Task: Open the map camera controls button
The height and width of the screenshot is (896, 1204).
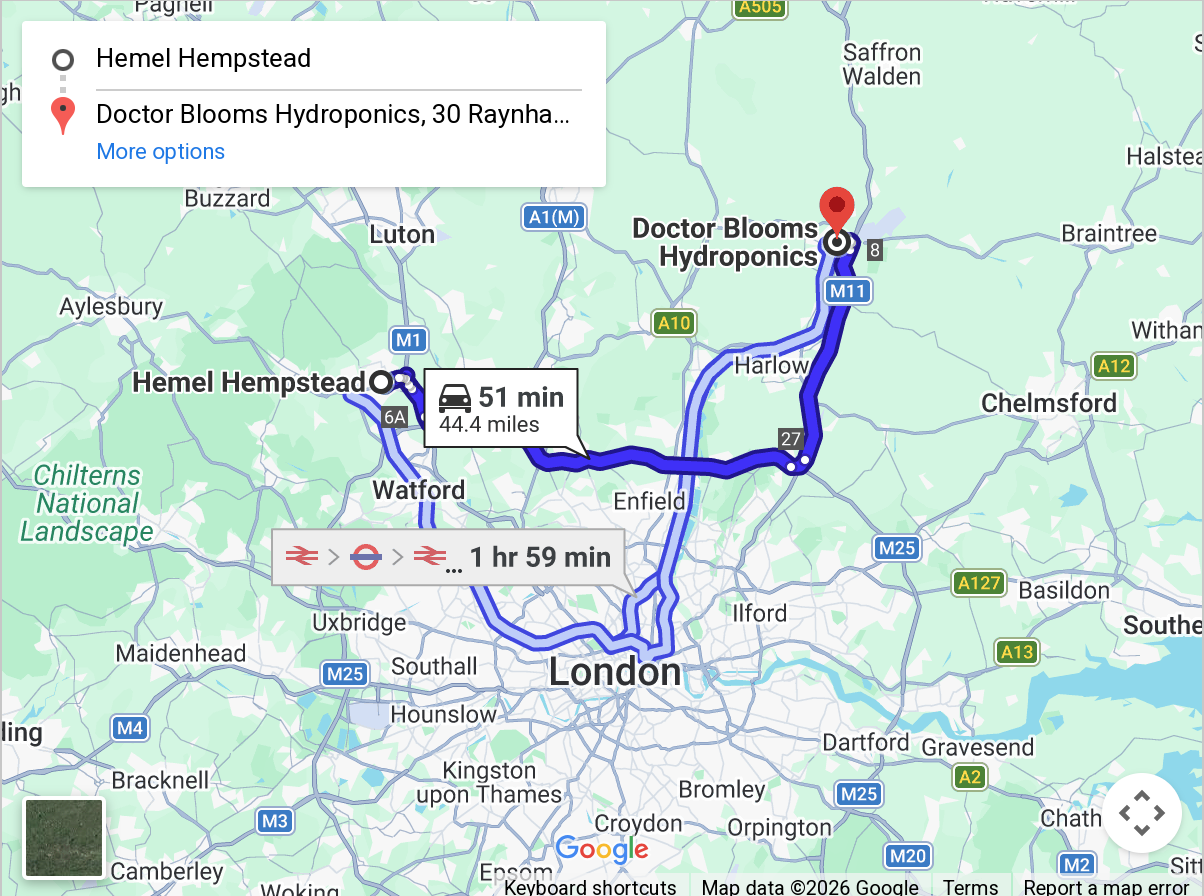Action: click(x=1141, y=813)
